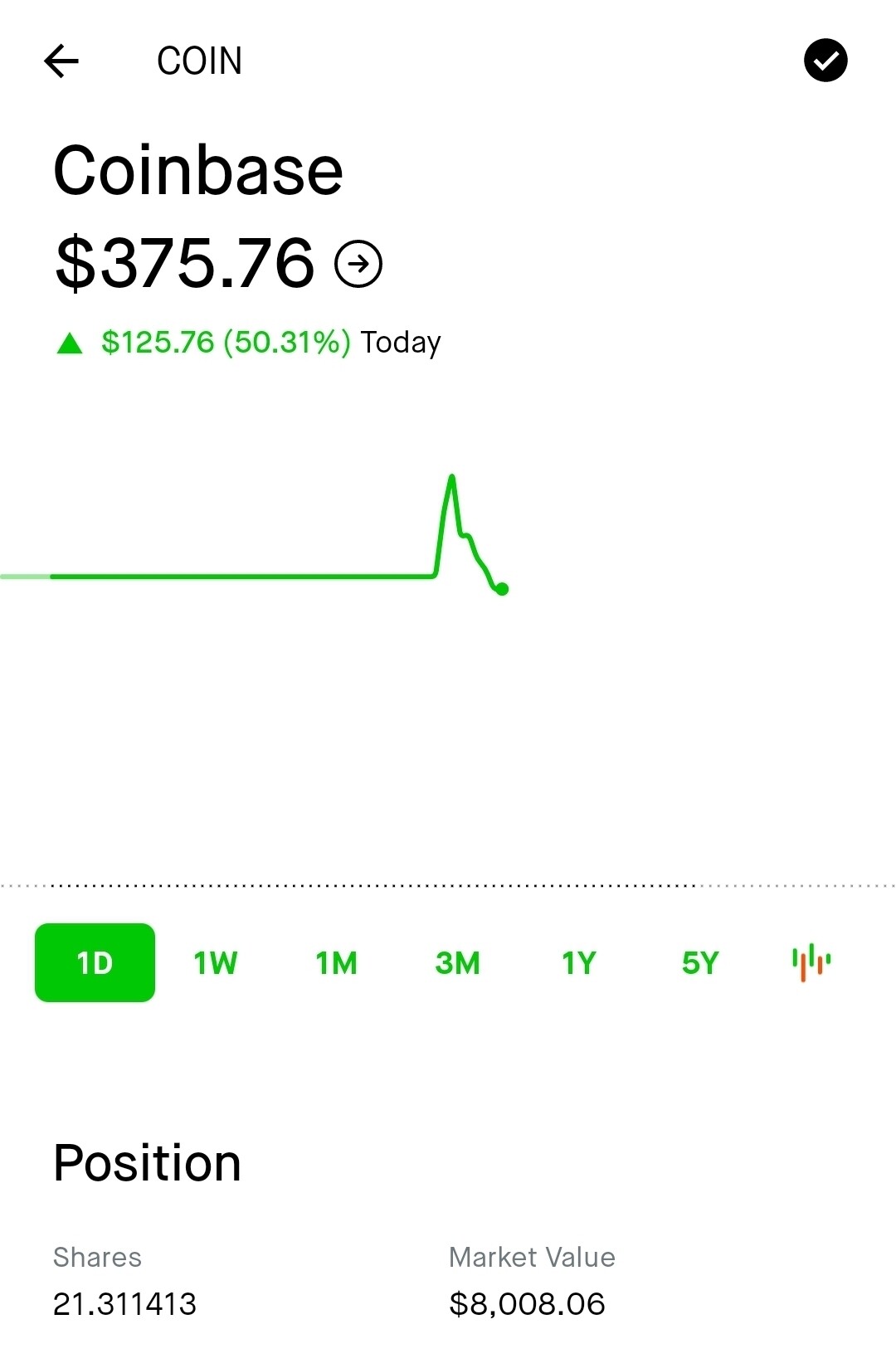Switch to the 1W time range
896x1368 pixels.
[x=215, y=961]
